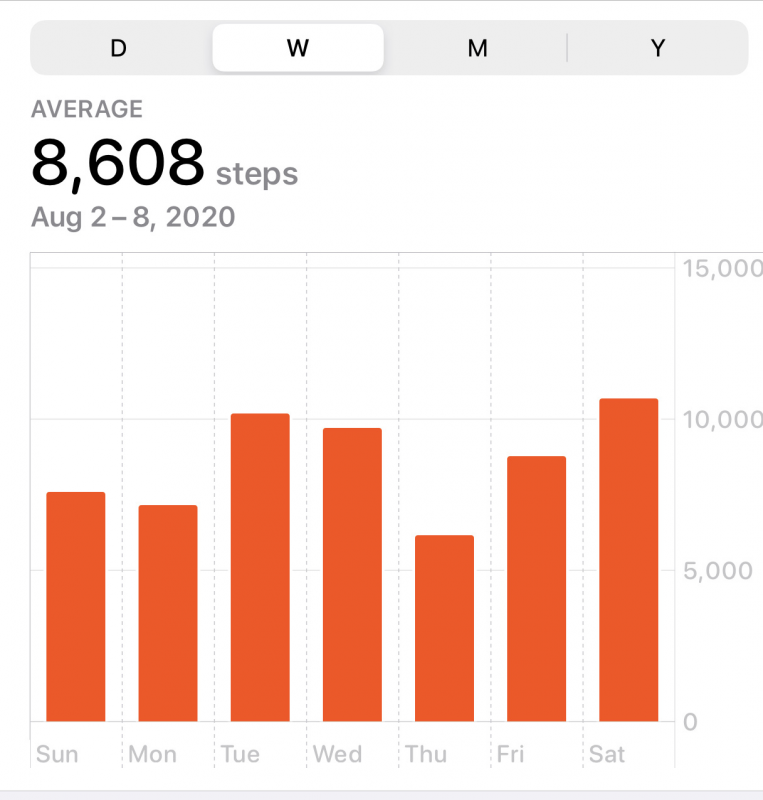
Task: Select the Fri steps bar
Action: coord(536,589)
